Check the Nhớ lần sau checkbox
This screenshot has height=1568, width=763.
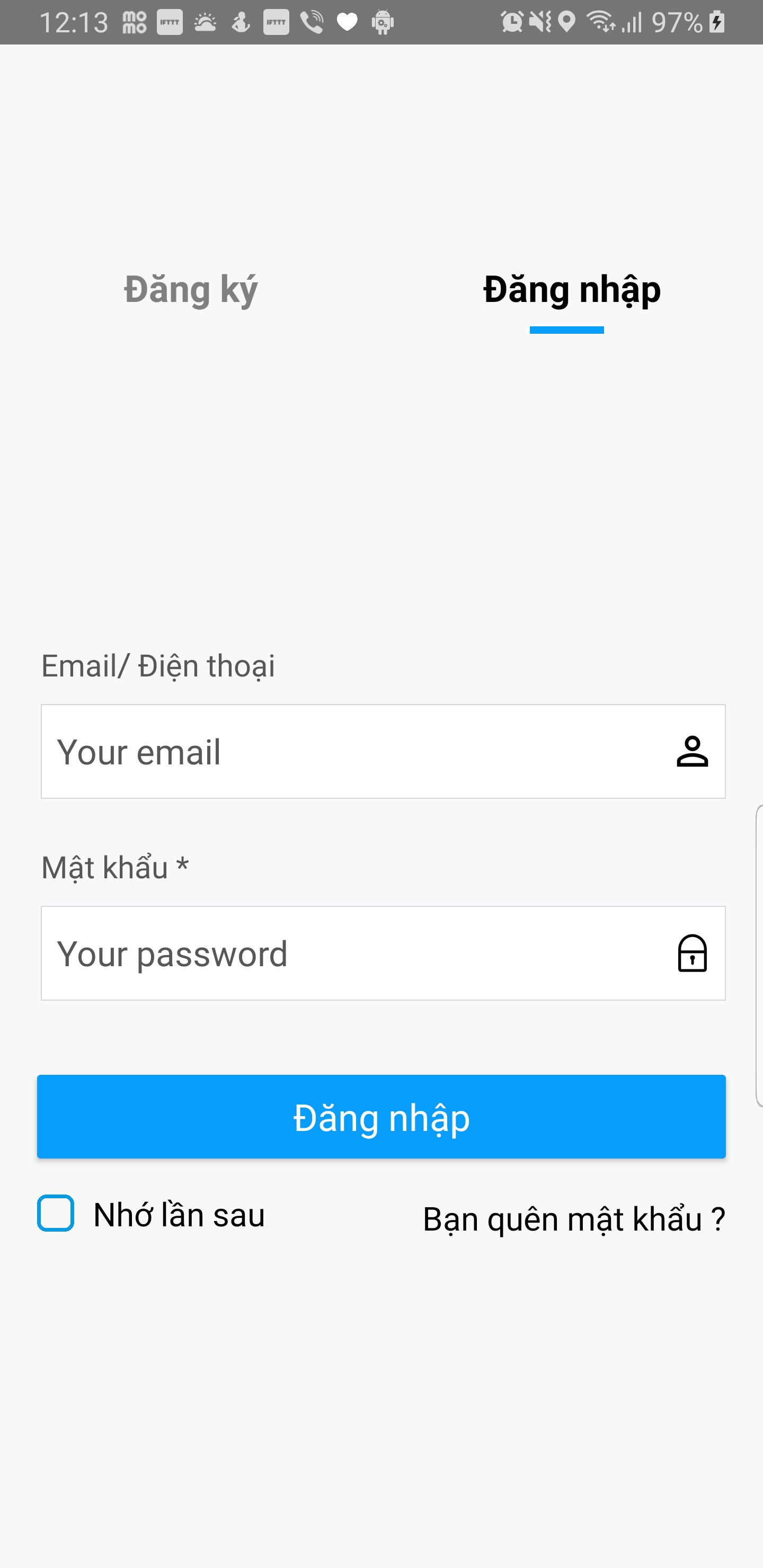coord(56,1213)
